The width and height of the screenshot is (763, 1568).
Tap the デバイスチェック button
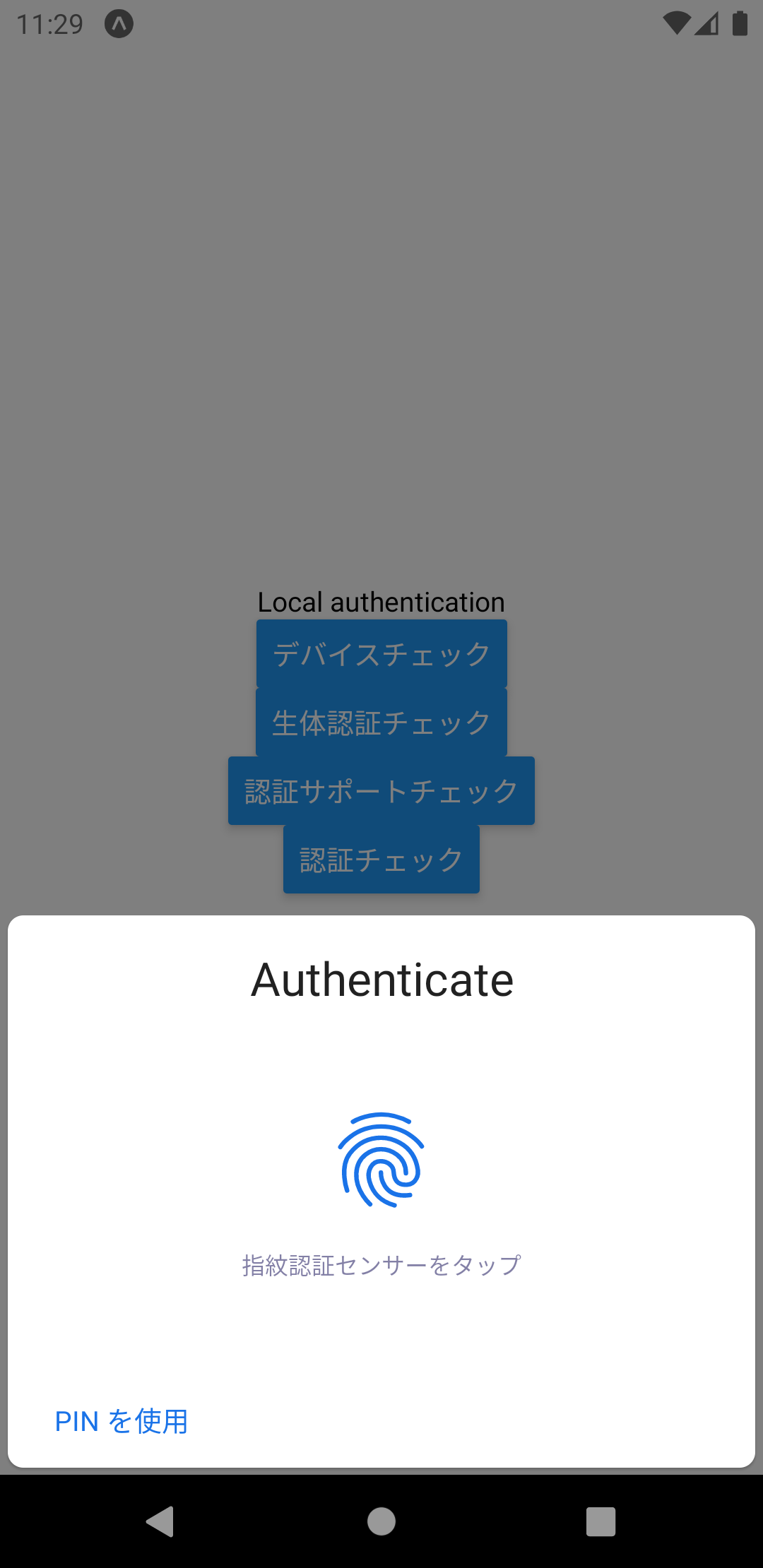(x=381, y=653)
